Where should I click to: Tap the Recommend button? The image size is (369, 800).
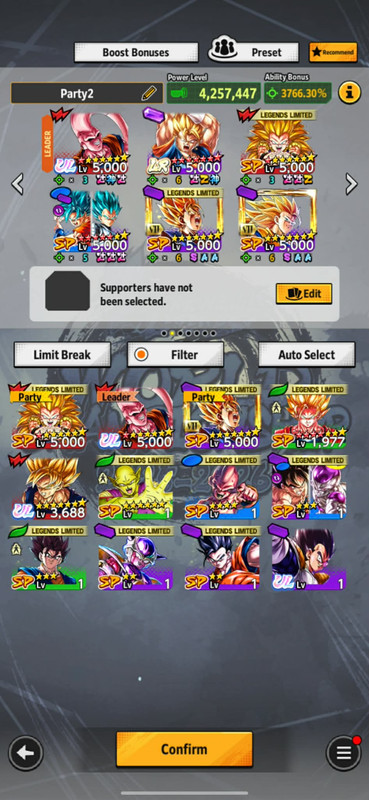tap(333, 52)
